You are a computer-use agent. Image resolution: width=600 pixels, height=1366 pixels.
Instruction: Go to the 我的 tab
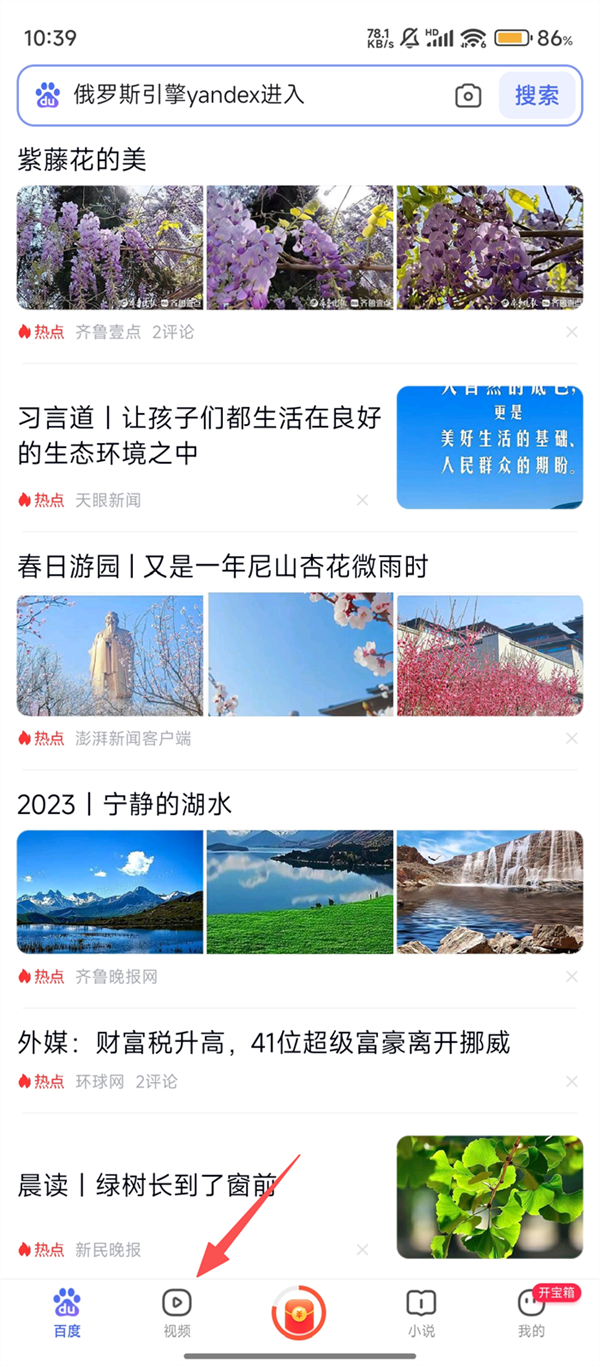click(x=531, y=1312)
